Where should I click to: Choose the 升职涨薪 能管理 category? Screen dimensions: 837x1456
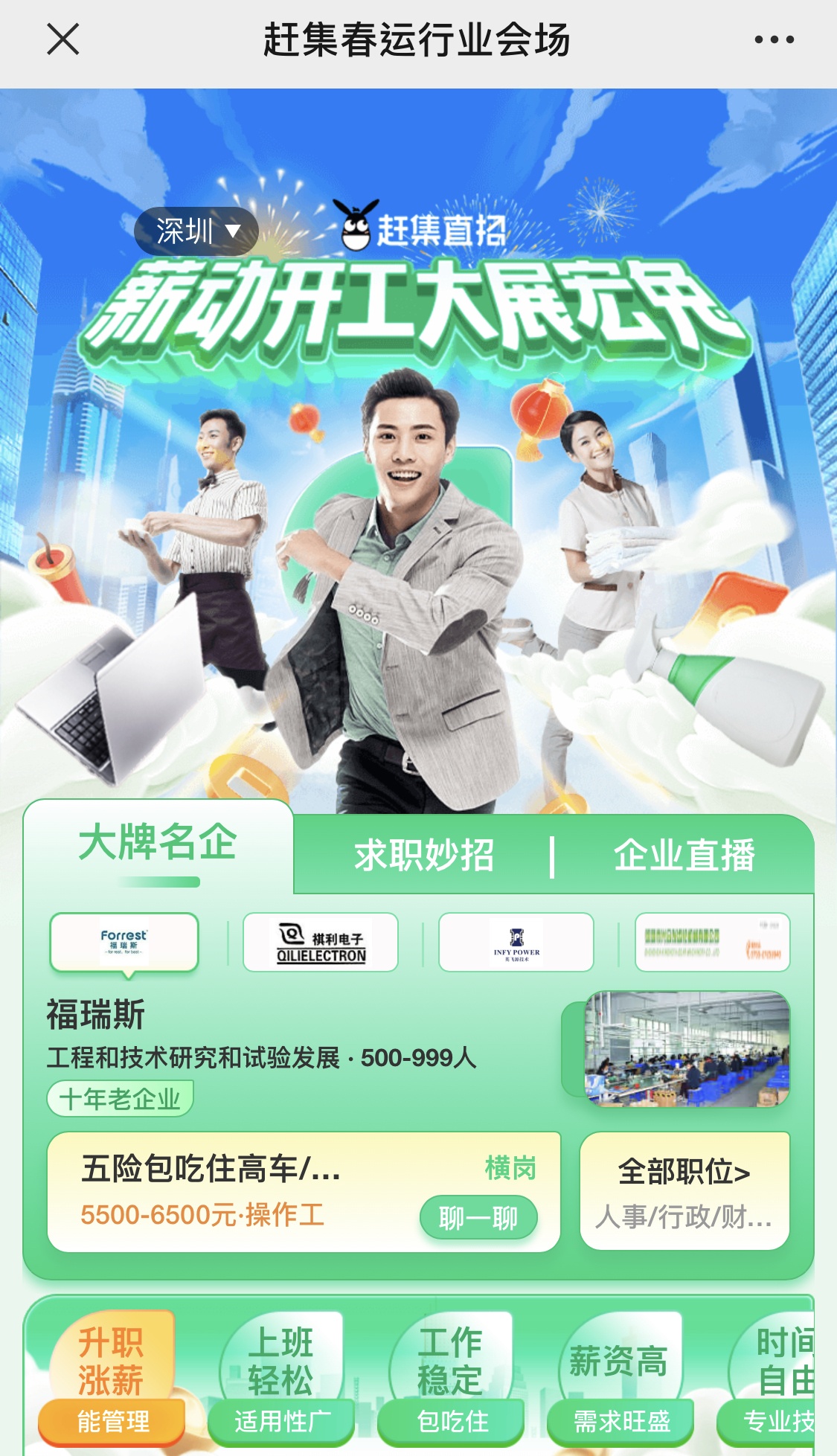112,1376
